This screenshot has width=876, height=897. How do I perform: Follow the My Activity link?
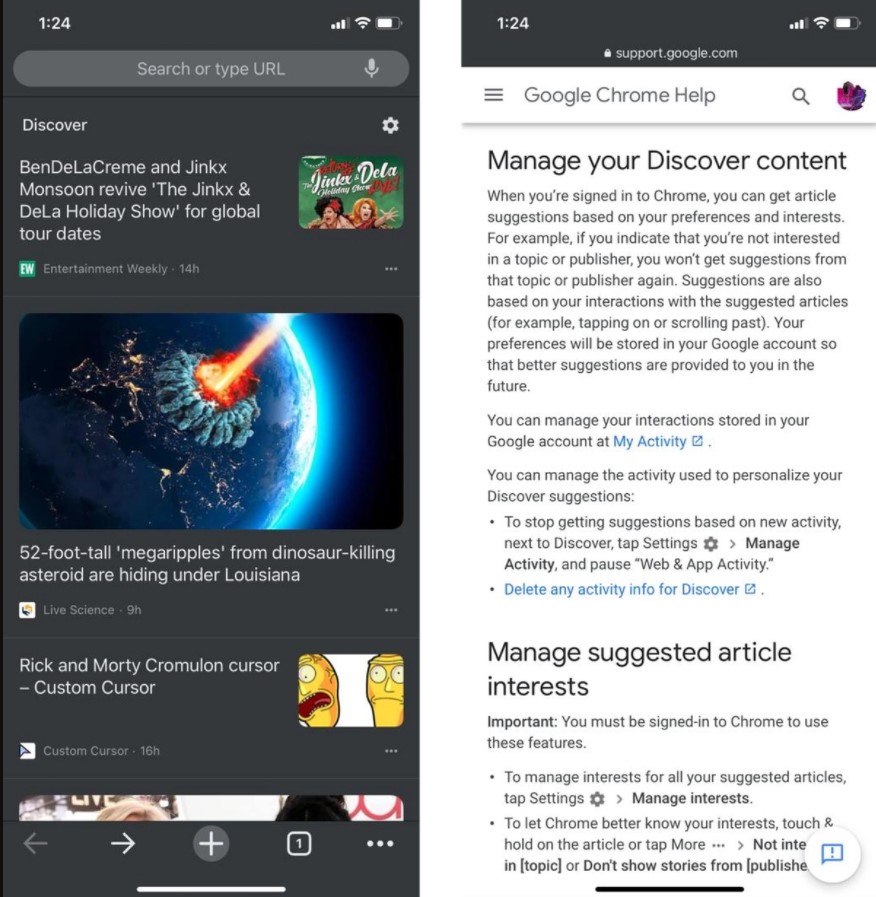point(650,441)
